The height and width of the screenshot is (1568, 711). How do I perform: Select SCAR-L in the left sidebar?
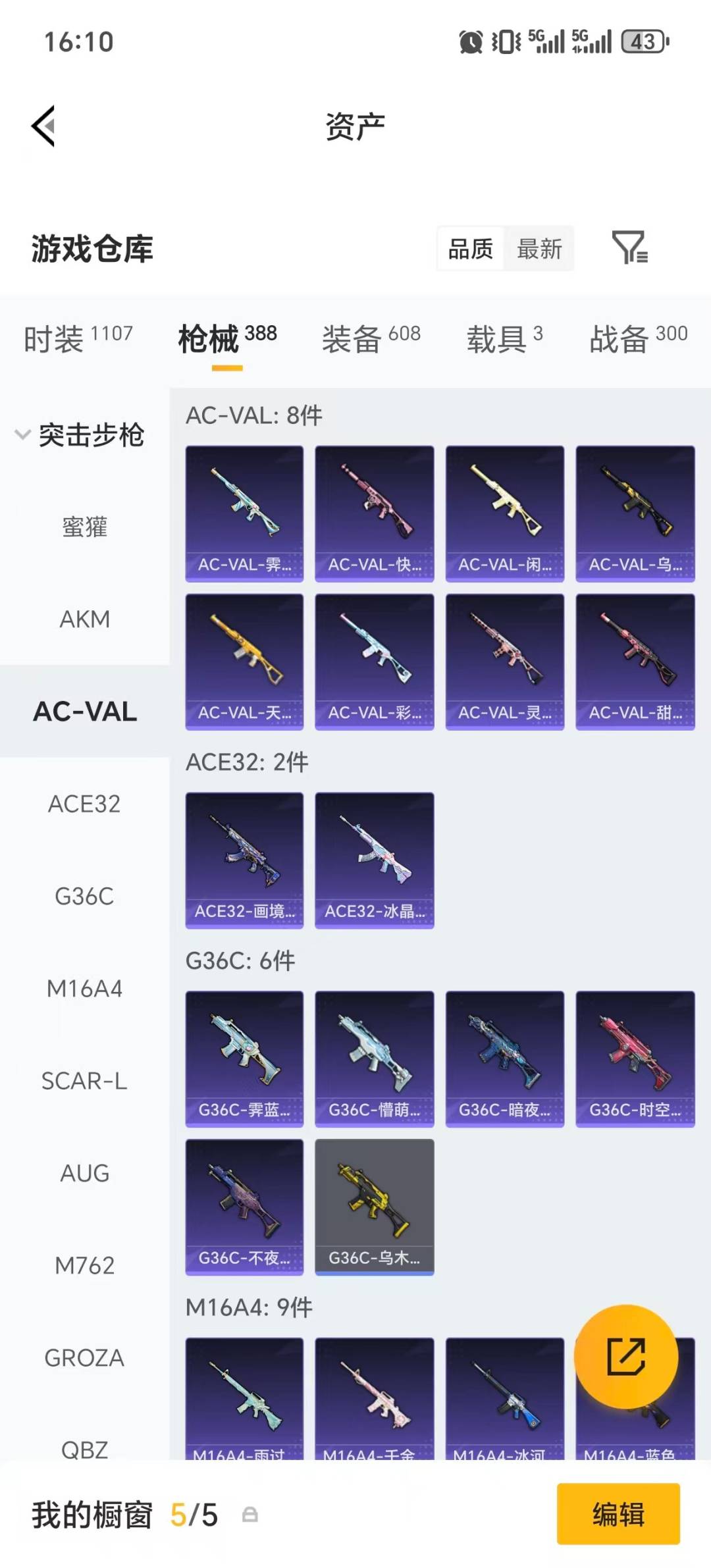click(85, 1080)
